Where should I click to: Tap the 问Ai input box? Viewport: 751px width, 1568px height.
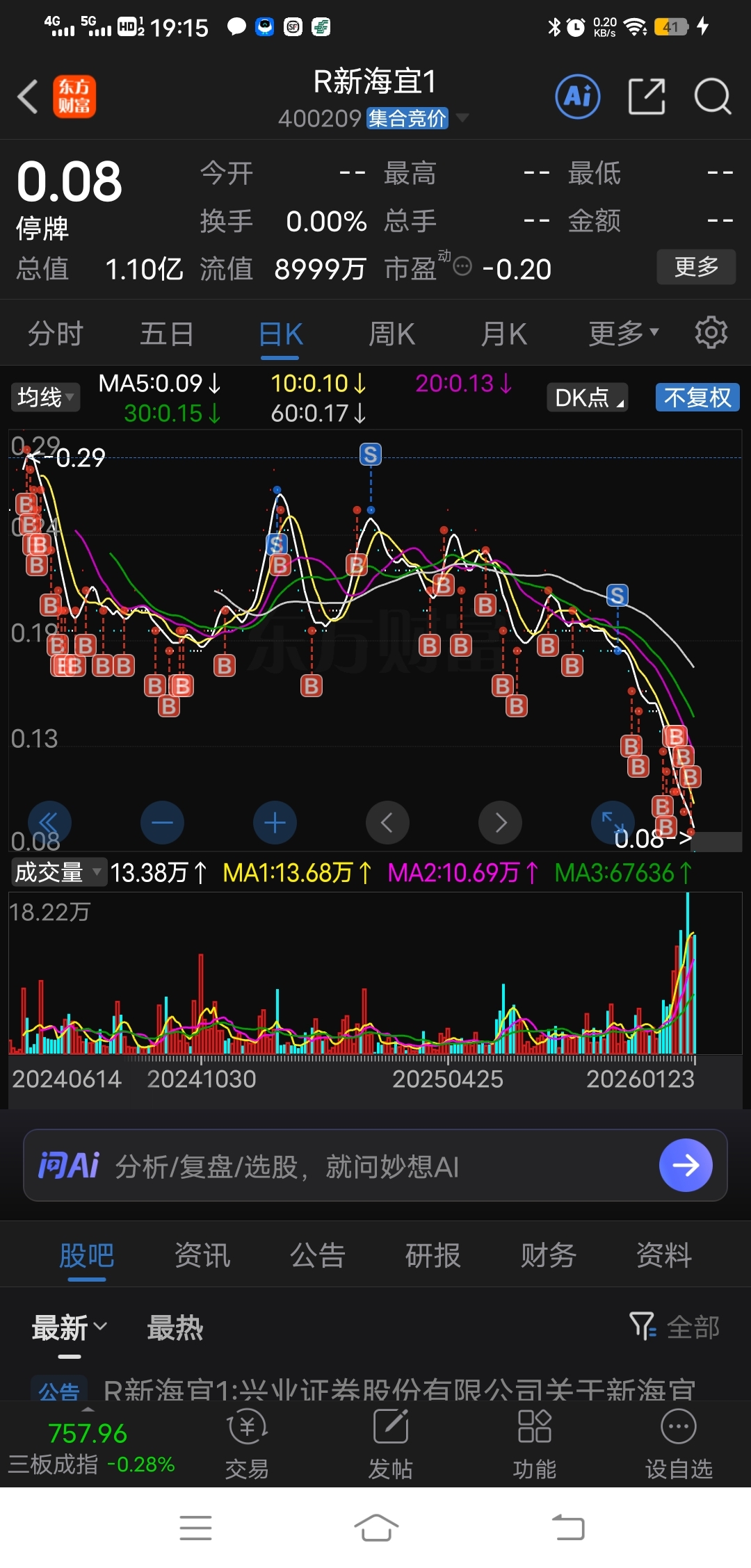click(375, 1166)
